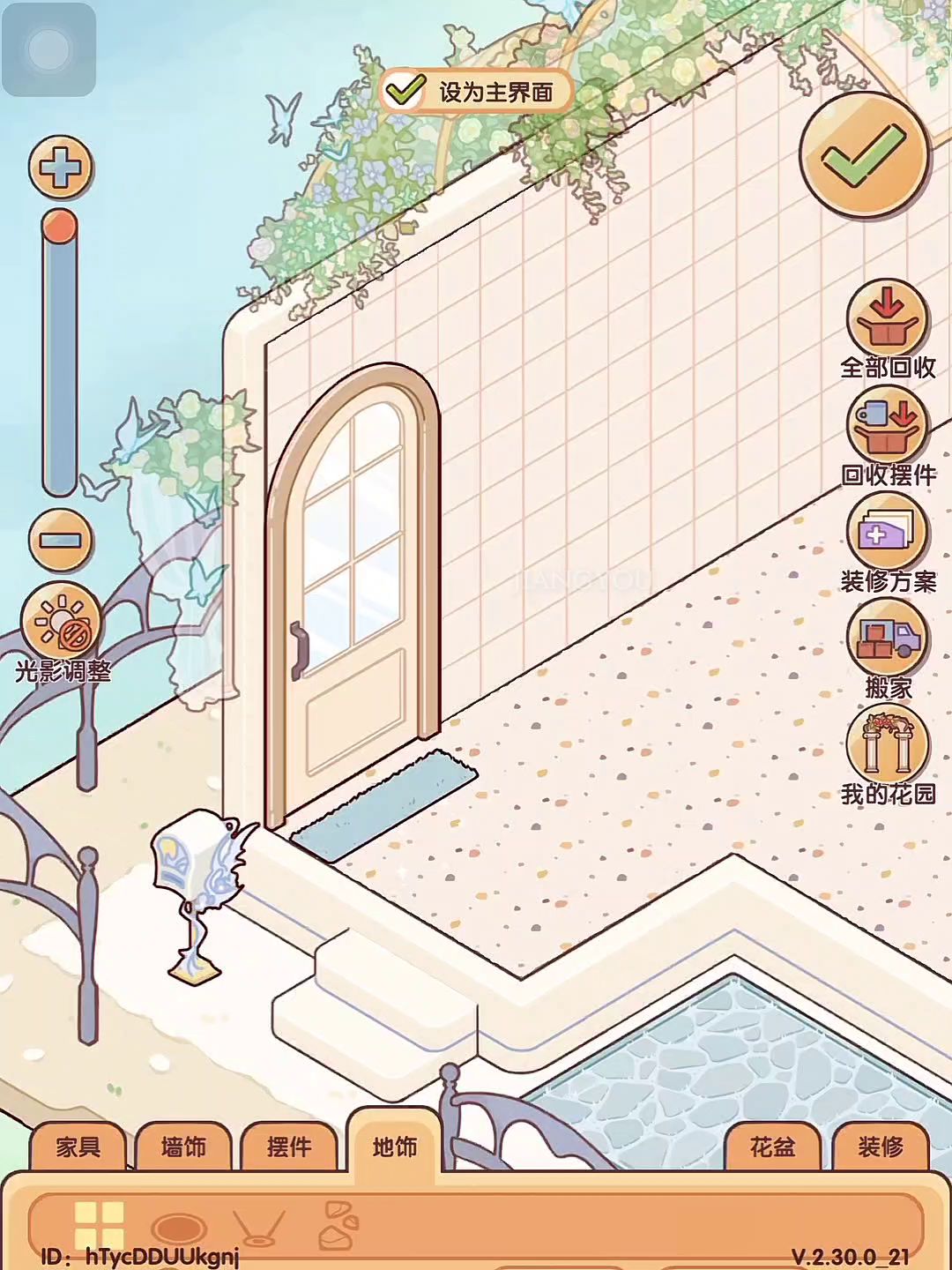Tap 全部回收 to recycle everything
Screen dimensions: 952x1270
point(888,319)
